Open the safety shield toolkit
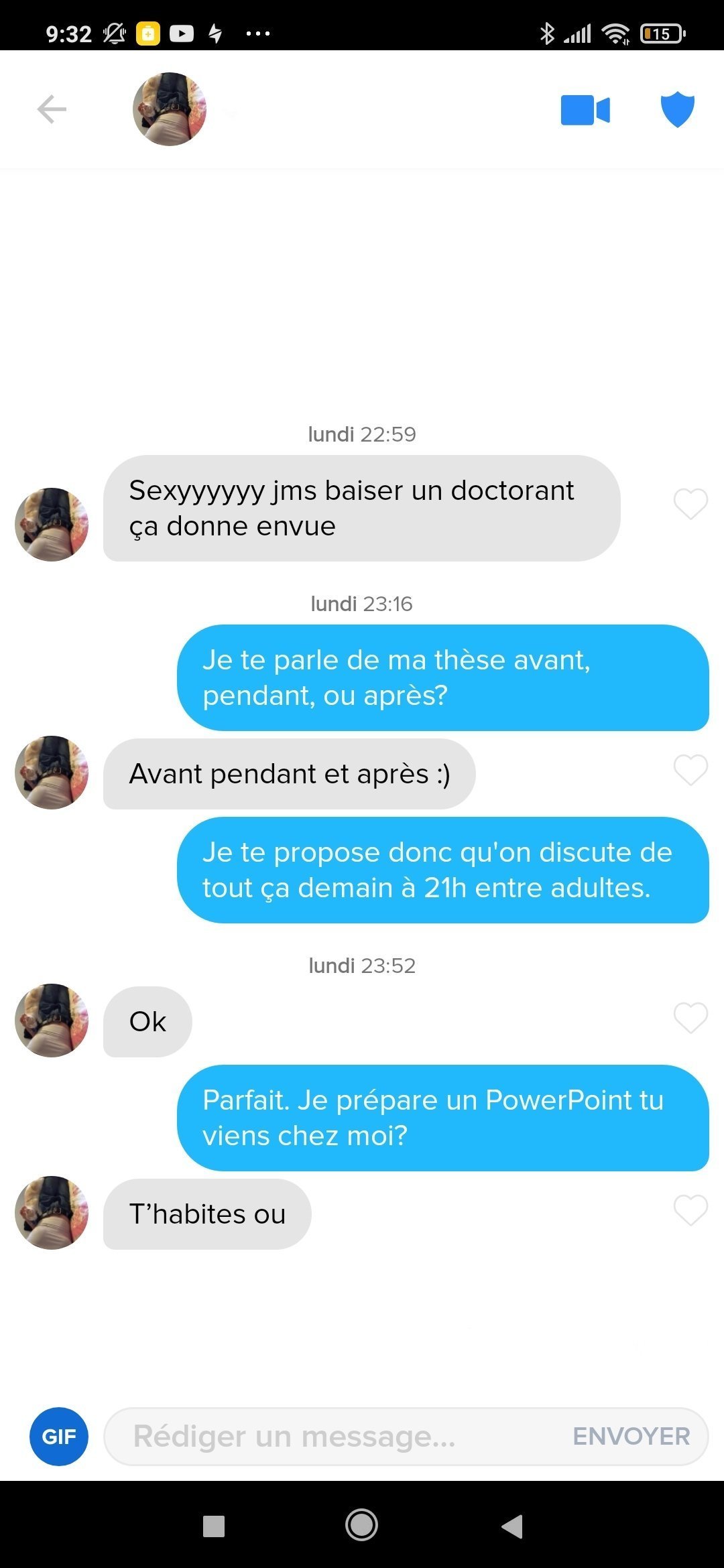Image resolution: width=724 pixels, height=1568 pixels. (x=677, y=109)
